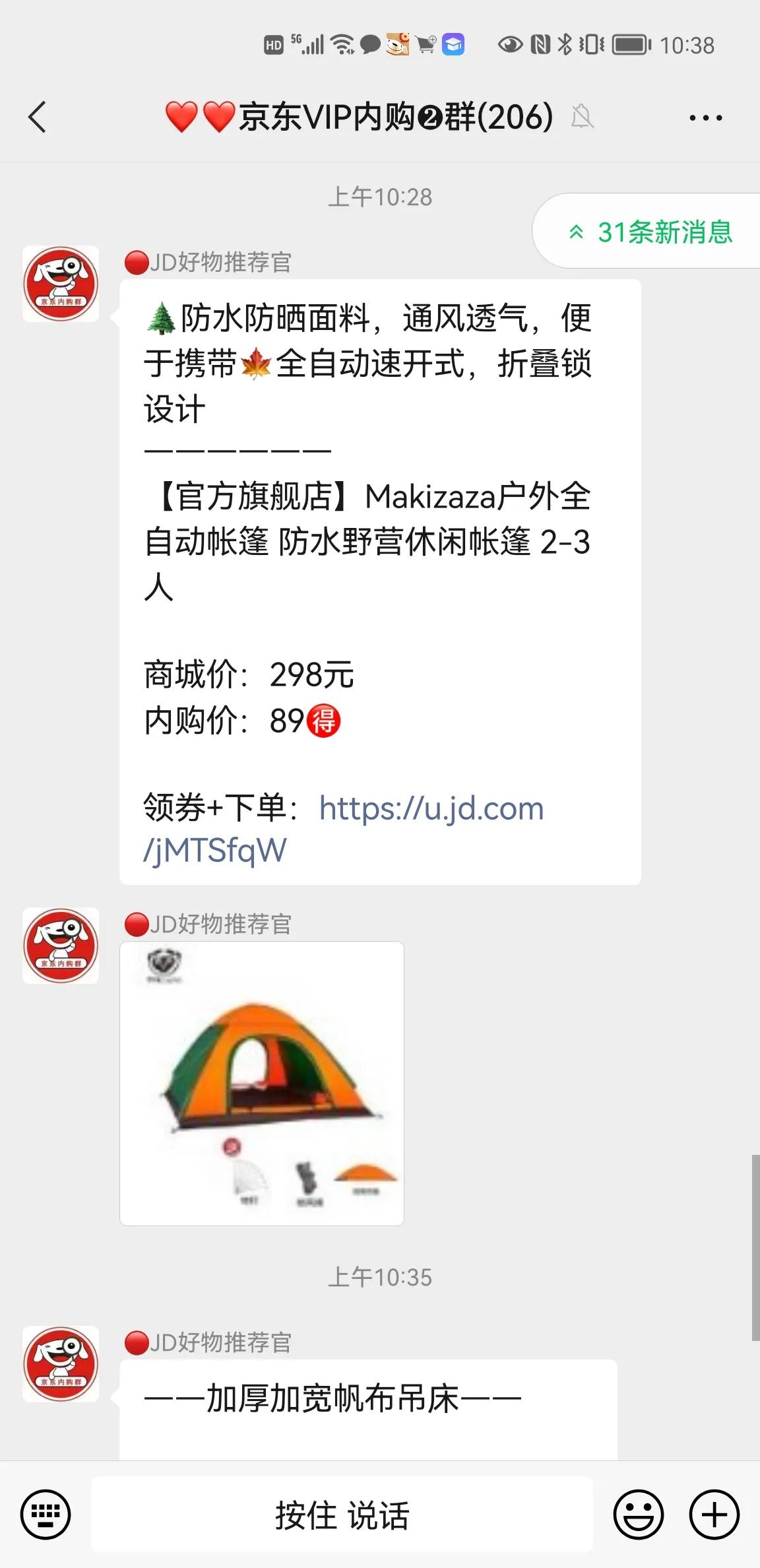Screen dimensions: 760x1568
Task: Tap the battery level indicator in status bar
Action: tap(629, 44)
